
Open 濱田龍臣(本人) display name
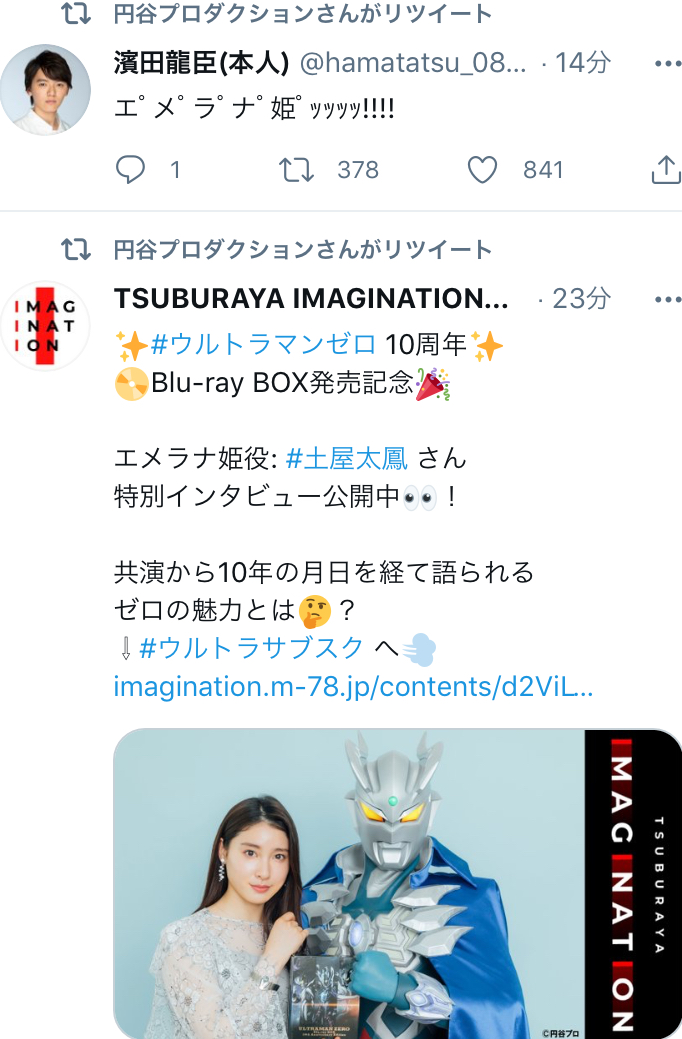pos(202,63)
